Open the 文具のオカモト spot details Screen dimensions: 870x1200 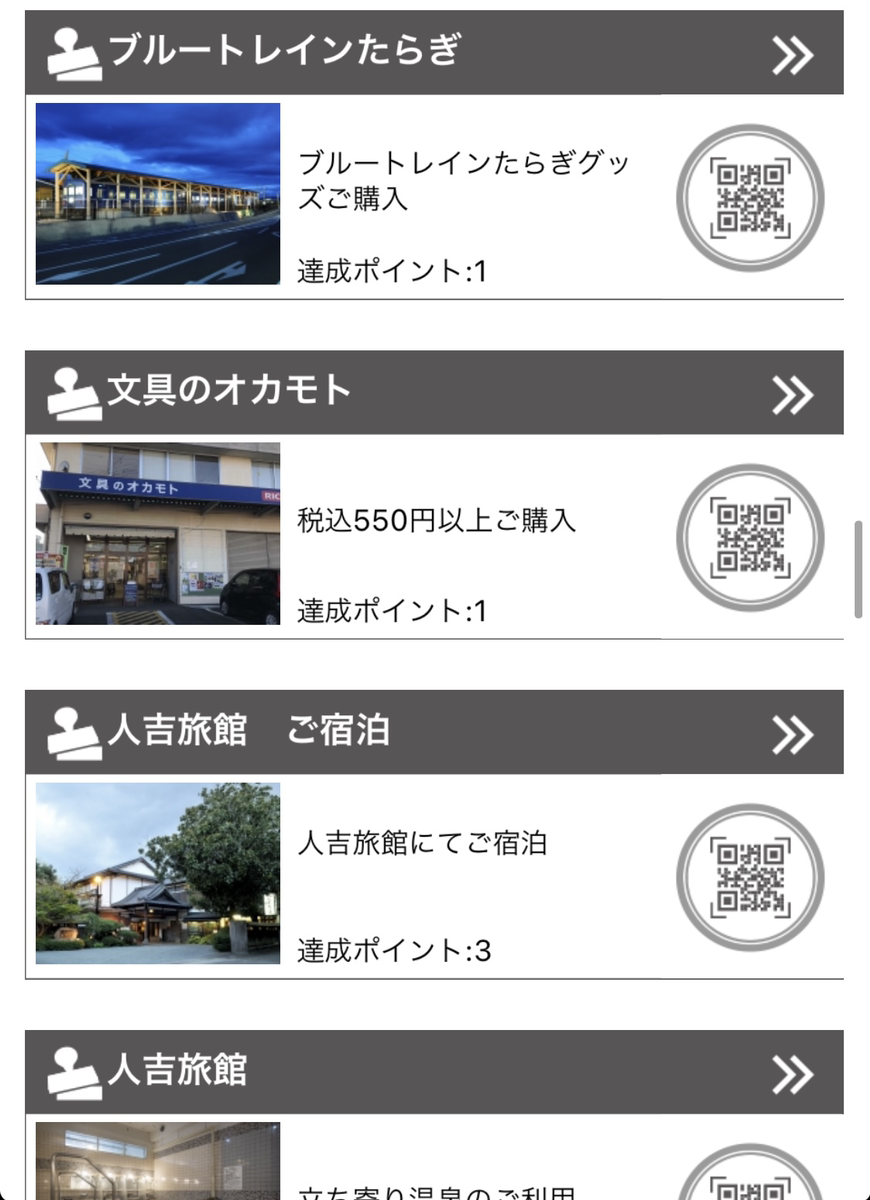click(792, 395)
